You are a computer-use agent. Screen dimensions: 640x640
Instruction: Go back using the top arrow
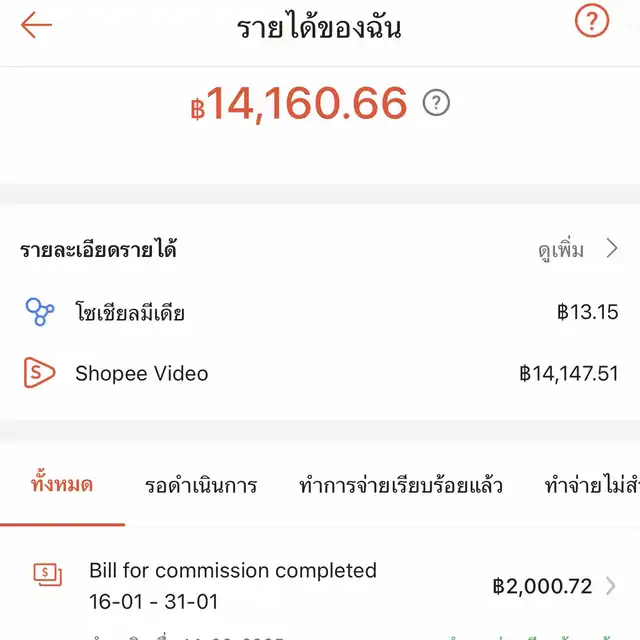[x=37, y=26]
